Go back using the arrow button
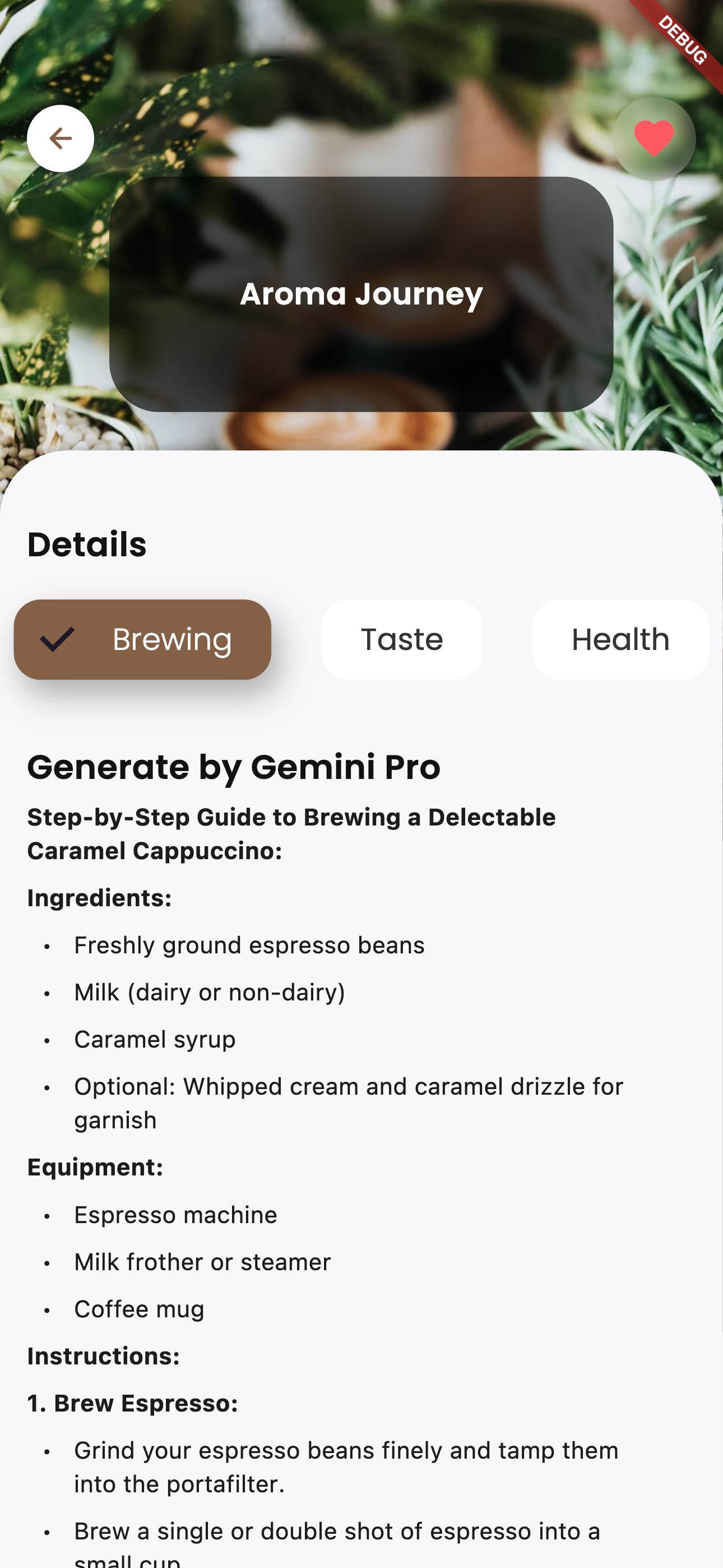This screenshot has height=1568, width=723. pos(61,138)
